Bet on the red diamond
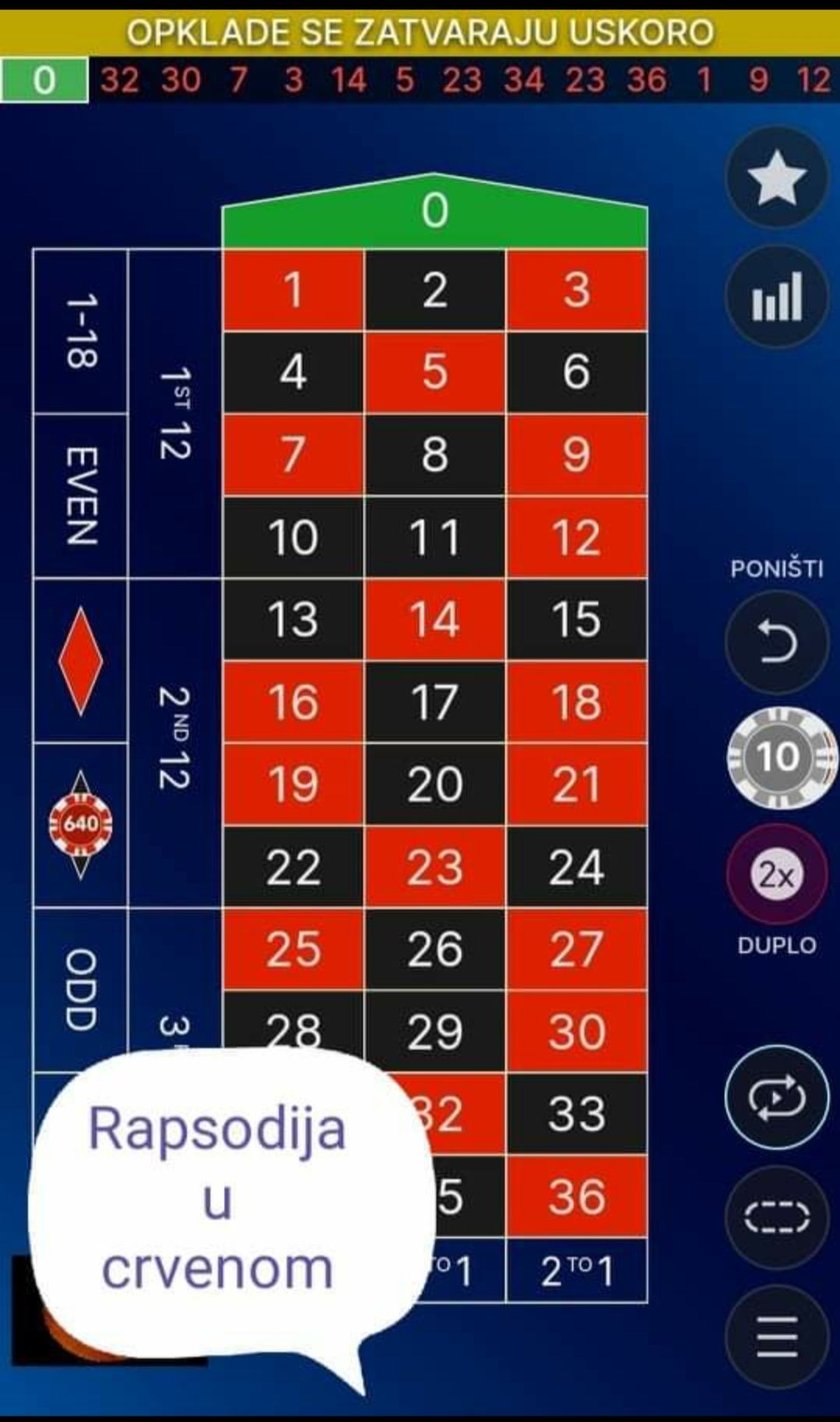 (x=80, y=661)
